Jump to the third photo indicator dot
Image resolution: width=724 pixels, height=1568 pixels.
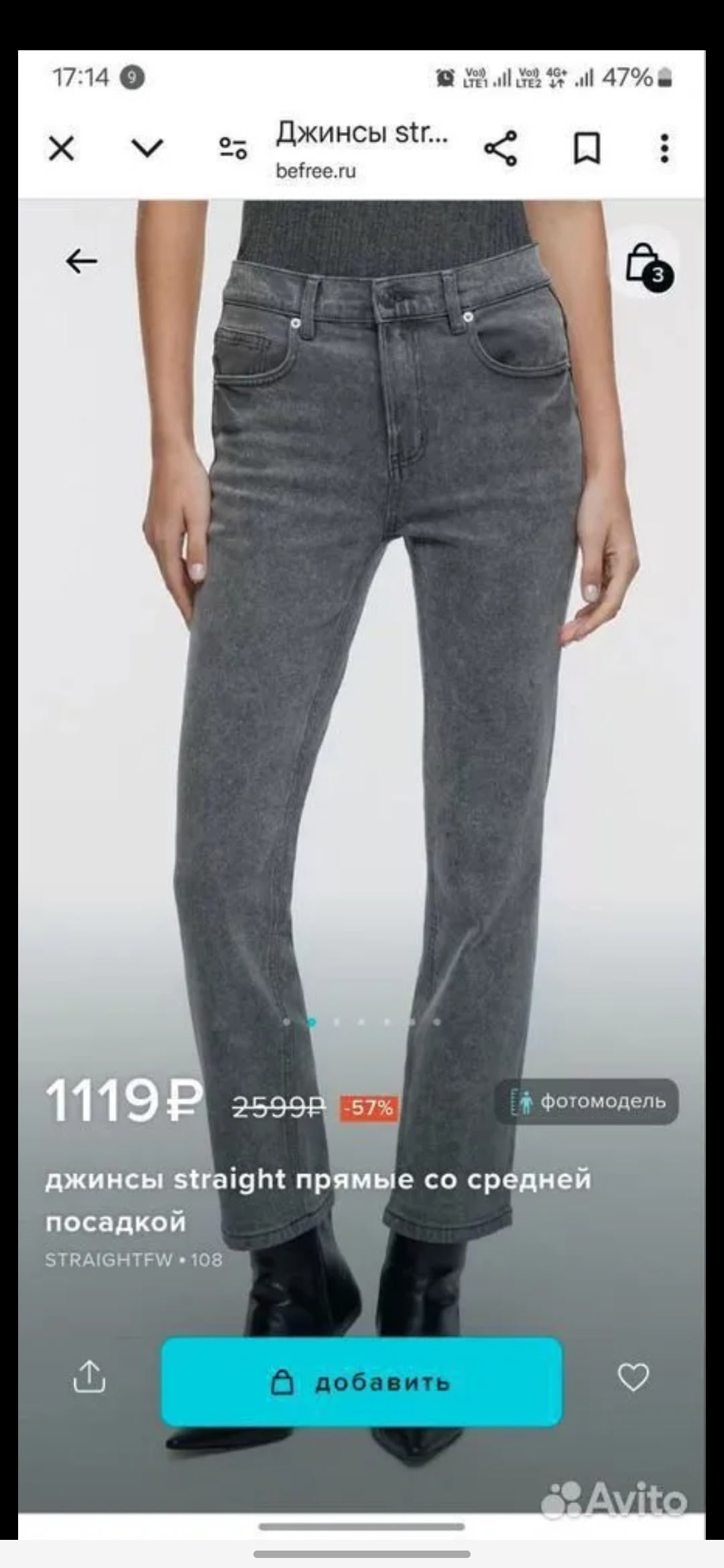pyautogui.click(x=337, y=1022)
